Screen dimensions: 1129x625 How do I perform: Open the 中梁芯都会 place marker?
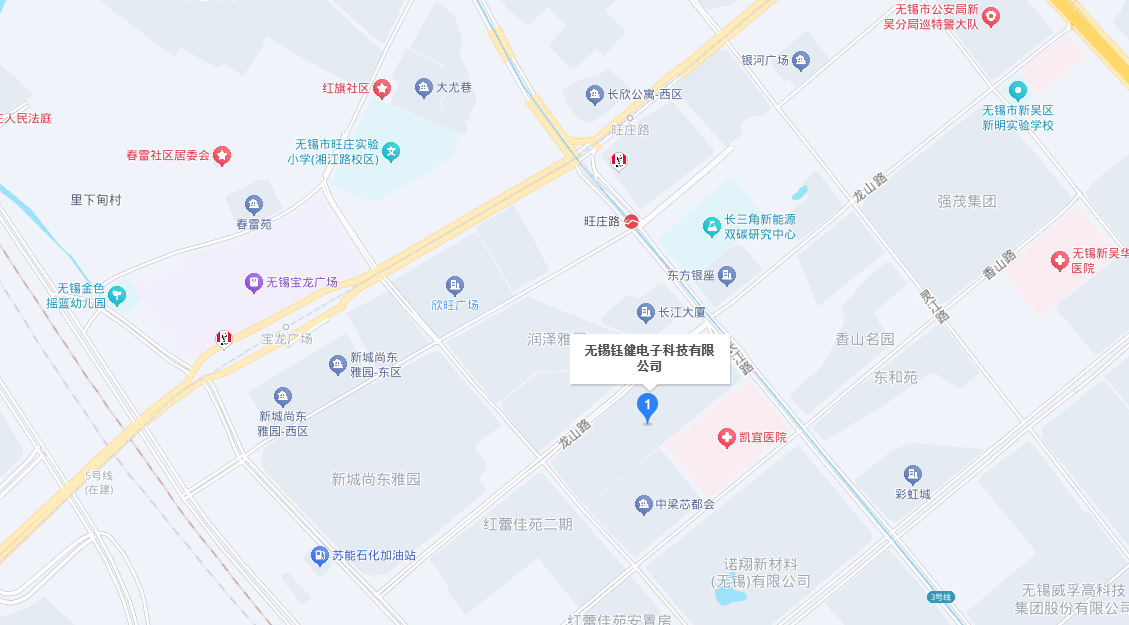pyautogui.click(x=643, y=504)
